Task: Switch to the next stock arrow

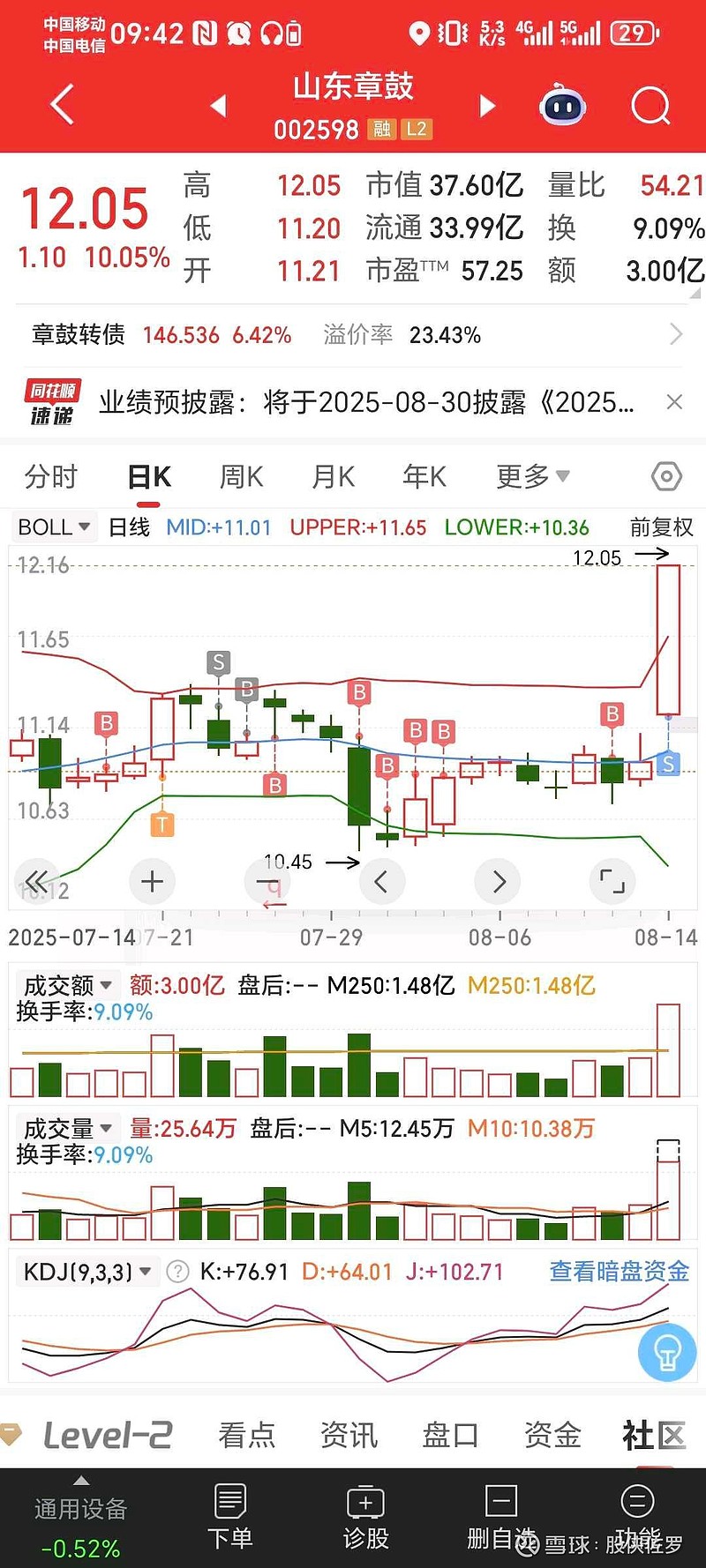Action: click(x=487, y=106)
